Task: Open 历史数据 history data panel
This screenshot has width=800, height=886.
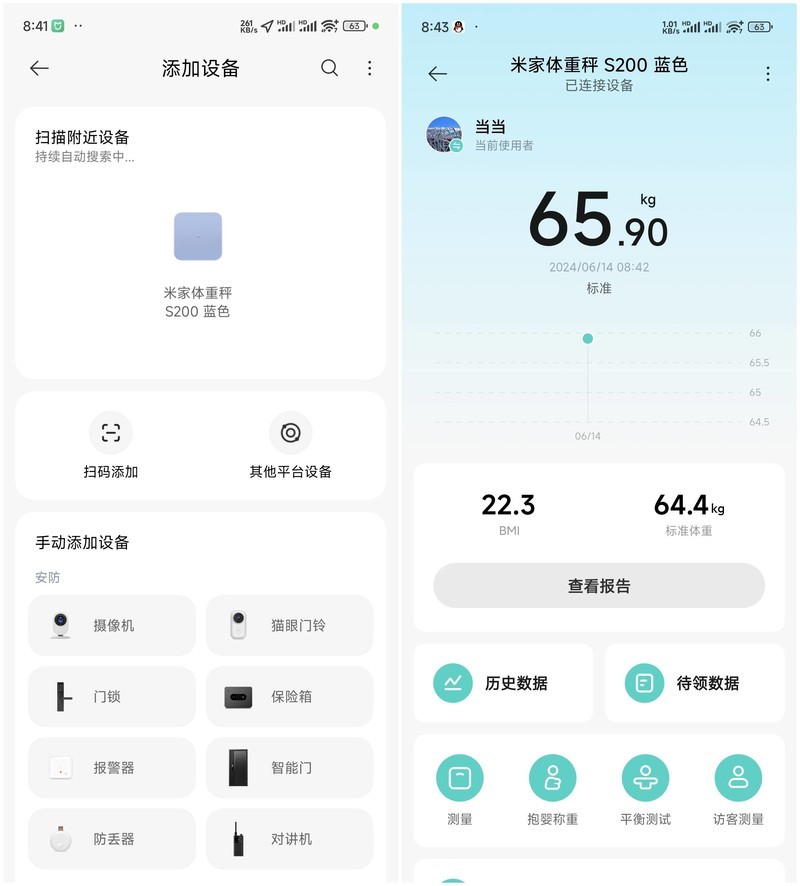Action: click(x=504, y=683)
